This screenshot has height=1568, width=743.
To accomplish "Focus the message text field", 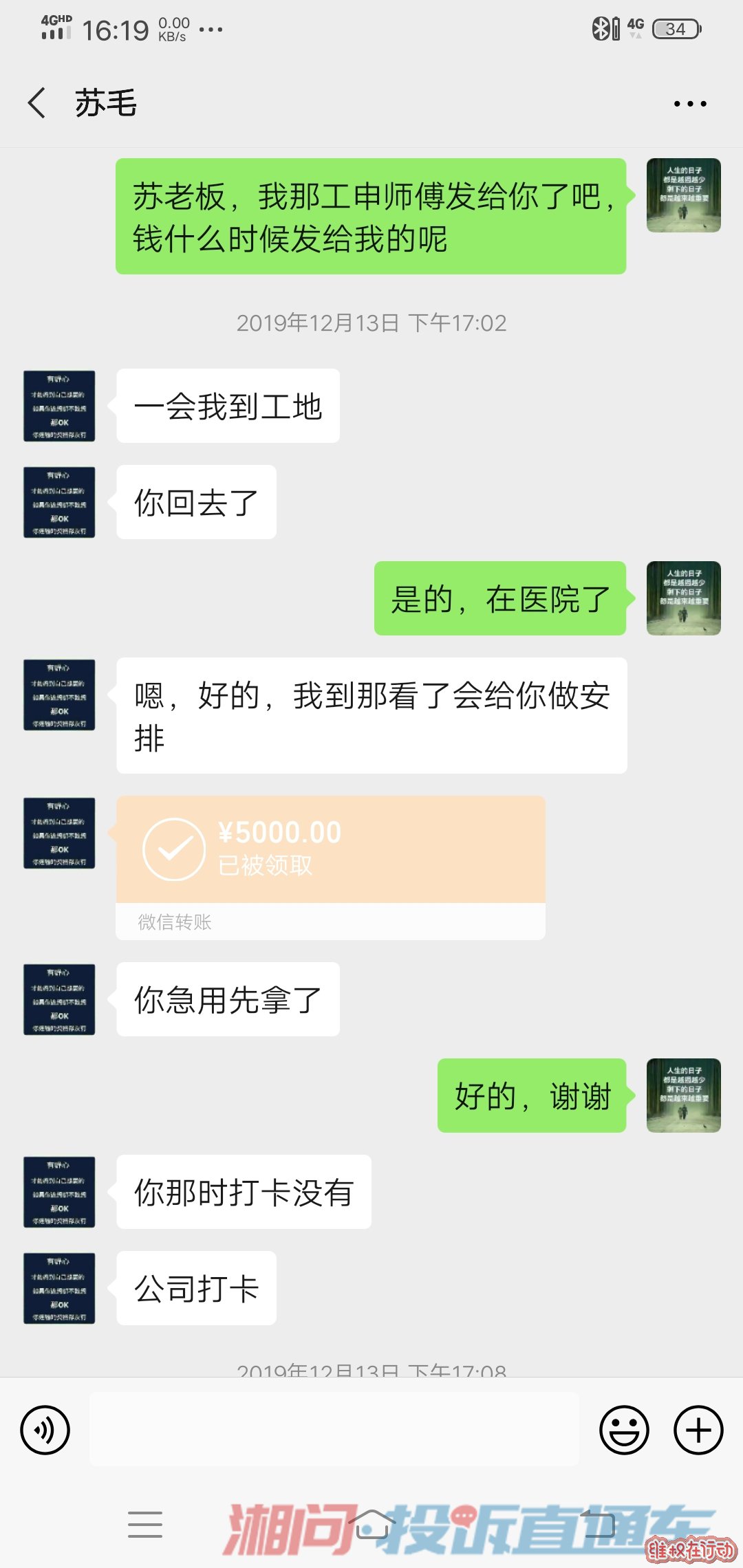I will click(334, 1430).
